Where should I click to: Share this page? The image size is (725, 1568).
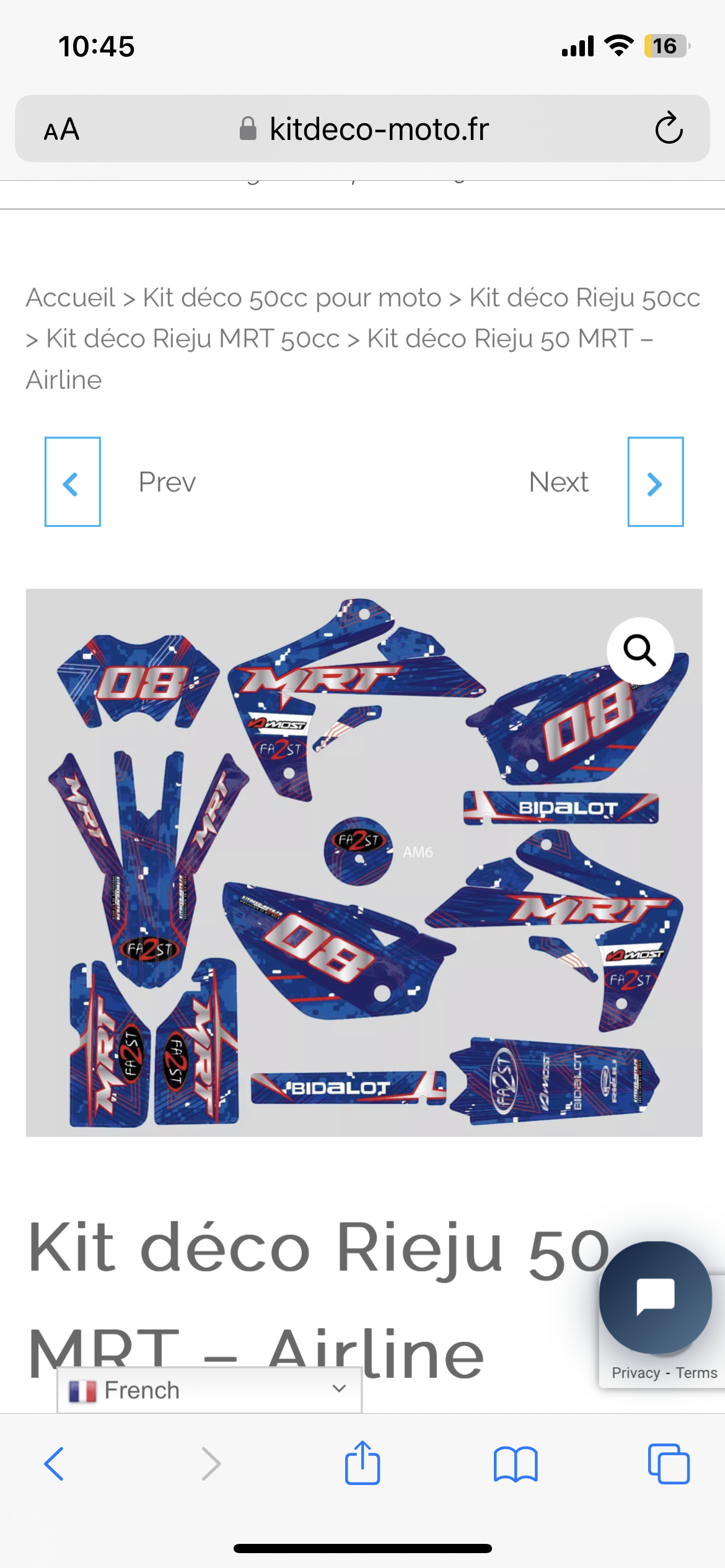(x=362, y=1464)
